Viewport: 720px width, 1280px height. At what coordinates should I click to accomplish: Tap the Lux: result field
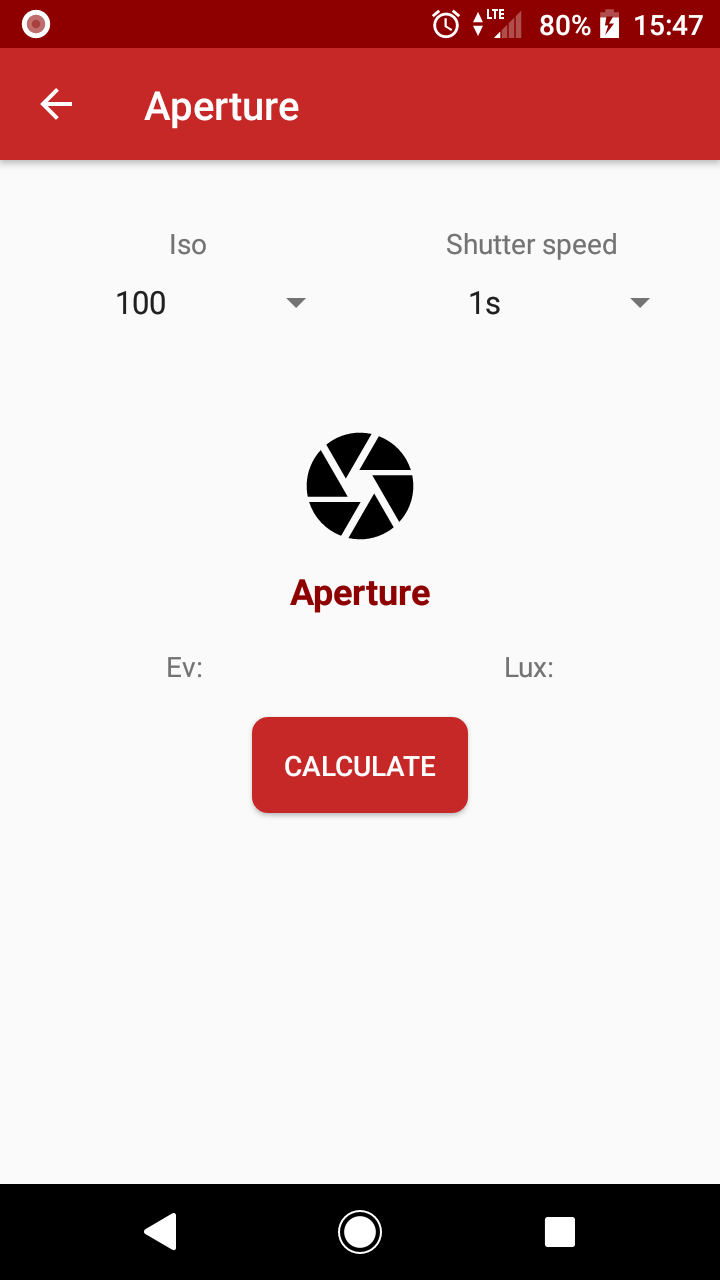coord(529,668)
